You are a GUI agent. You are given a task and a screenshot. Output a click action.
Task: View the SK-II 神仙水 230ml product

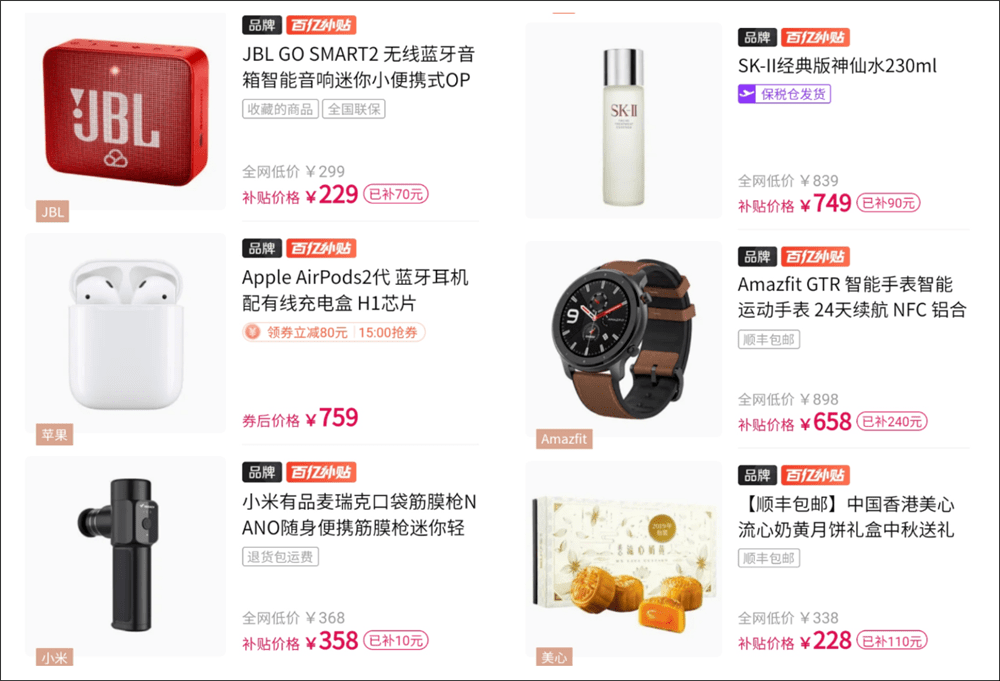(x=837, y=66)
